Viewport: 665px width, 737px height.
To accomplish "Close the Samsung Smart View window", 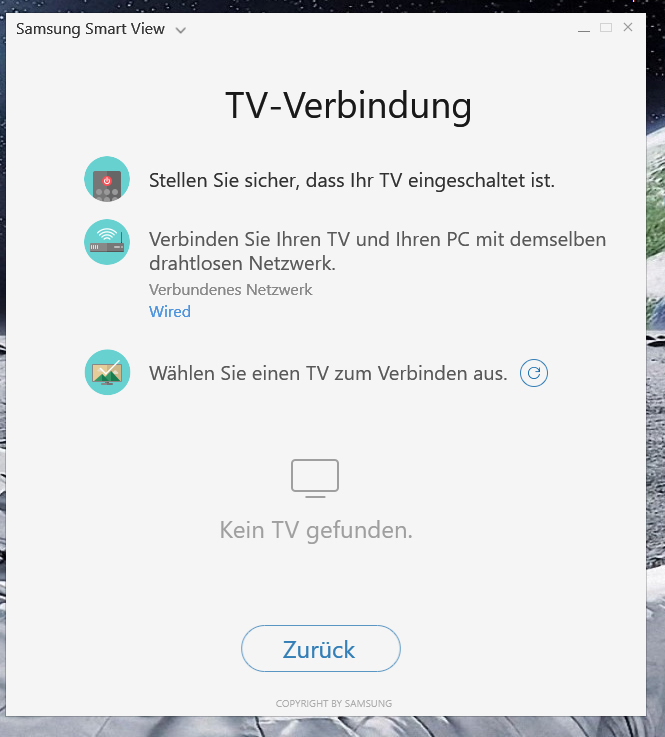I will [x=628, y=28].
